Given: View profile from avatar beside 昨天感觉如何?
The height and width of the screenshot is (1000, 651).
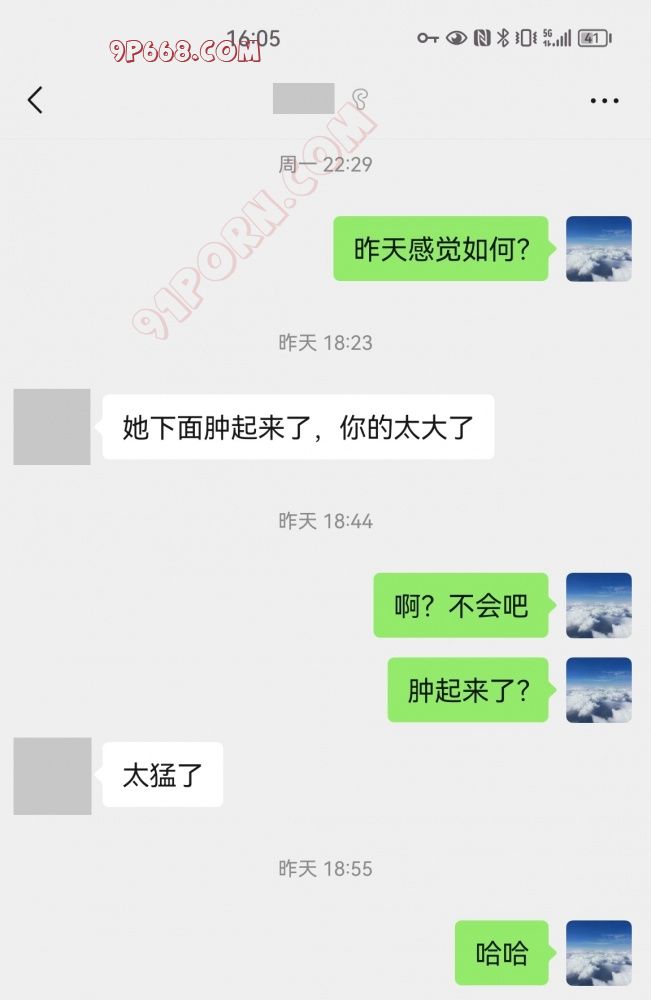Looking at the screenshot, I should click(x=598, y=248).
